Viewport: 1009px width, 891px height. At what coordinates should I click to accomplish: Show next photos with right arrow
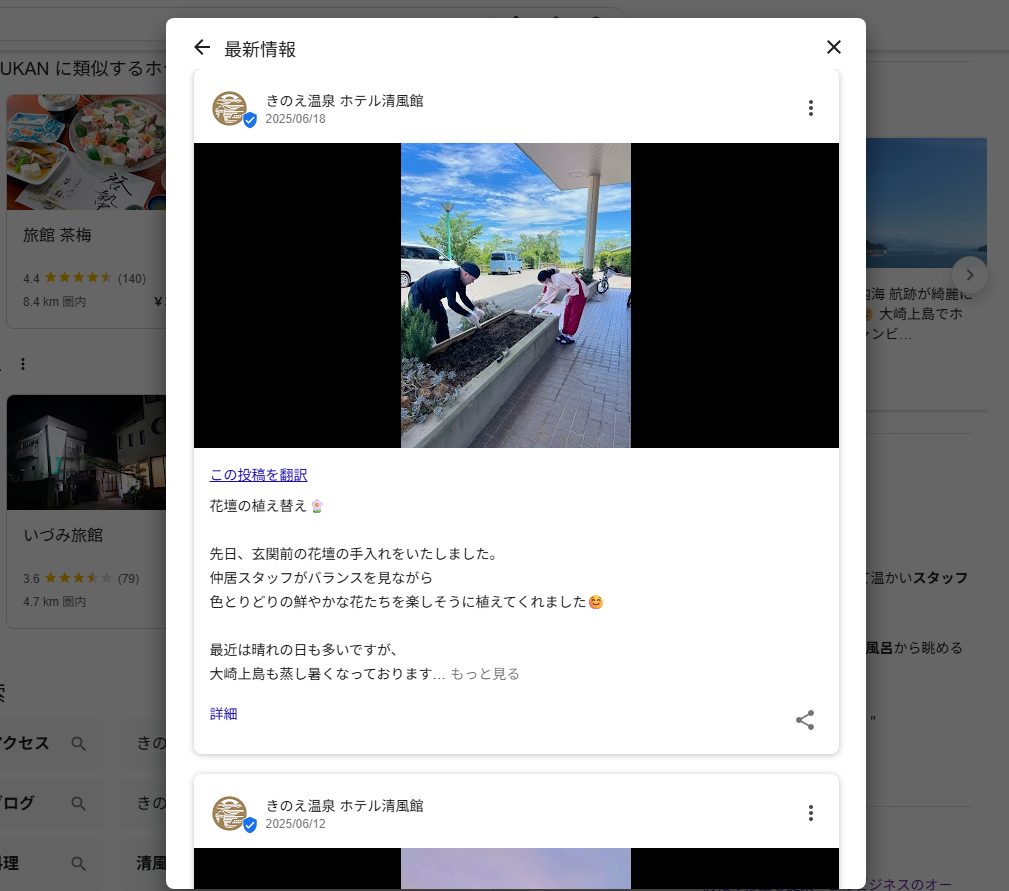tap(969, 275)
